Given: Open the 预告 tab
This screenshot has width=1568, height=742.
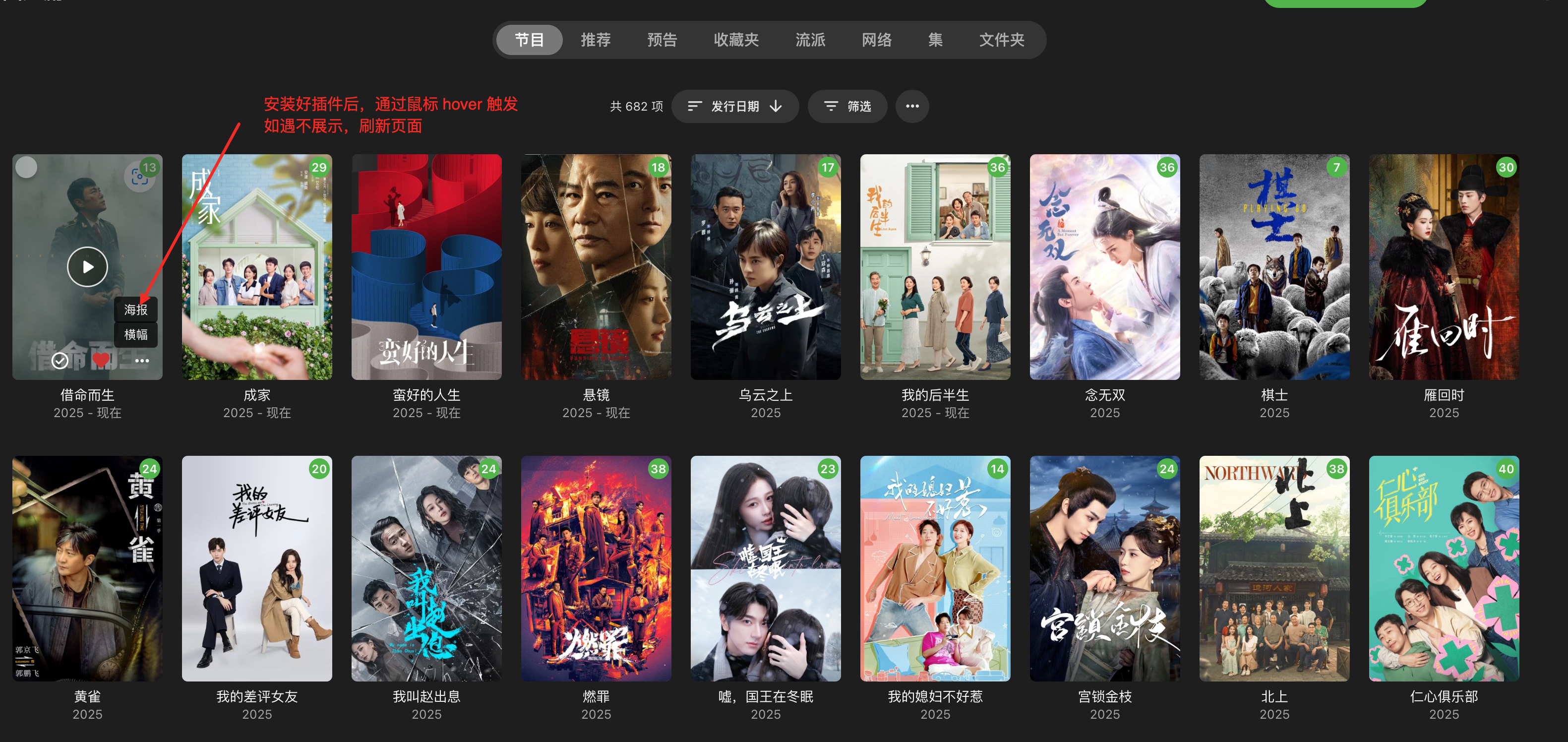Looking at the screenshot, I should coord(662,40).
